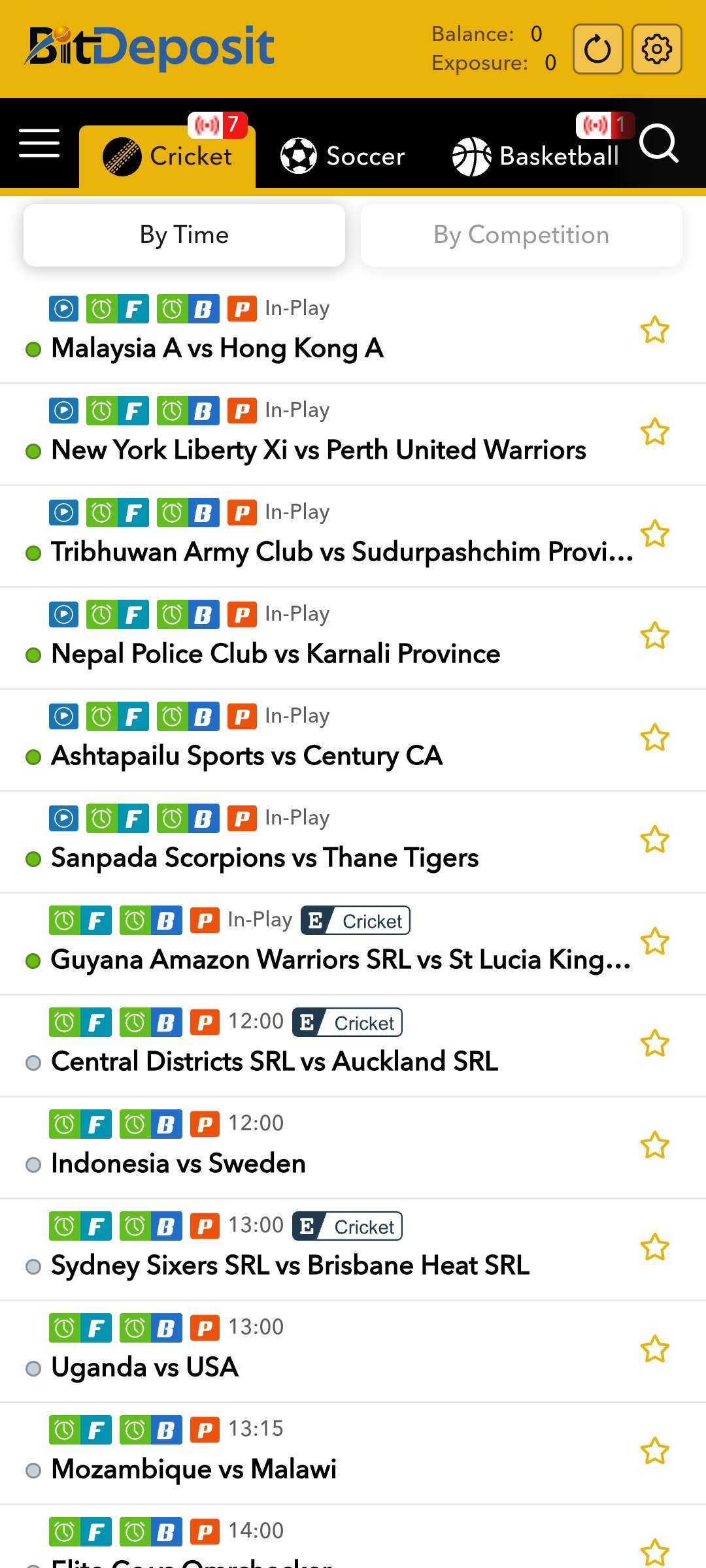Favorite the Mozambique vs Malawi match
This screenshot has width=706, height=1568.
coord(654,1451)
